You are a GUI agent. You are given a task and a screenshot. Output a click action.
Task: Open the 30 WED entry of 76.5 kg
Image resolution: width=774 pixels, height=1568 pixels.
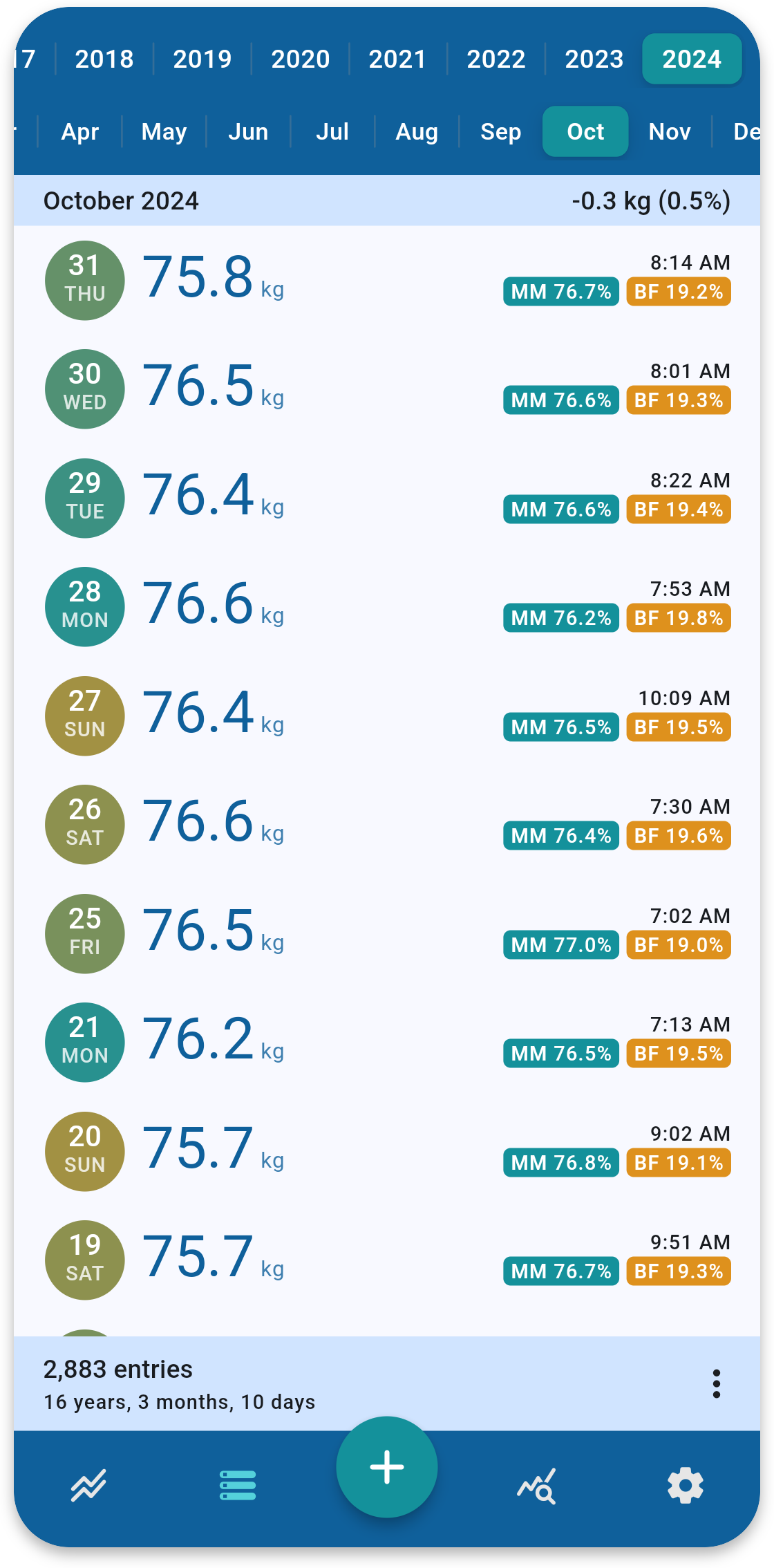(x=387, y=389)
